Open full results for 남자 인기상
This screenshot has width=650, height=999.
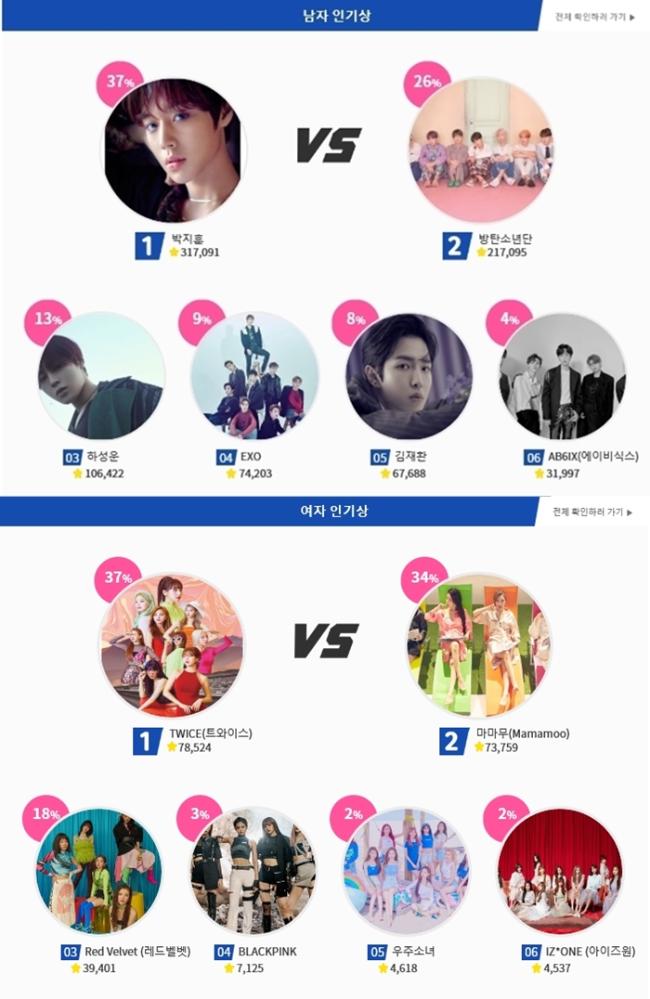[x=594, y=17]
